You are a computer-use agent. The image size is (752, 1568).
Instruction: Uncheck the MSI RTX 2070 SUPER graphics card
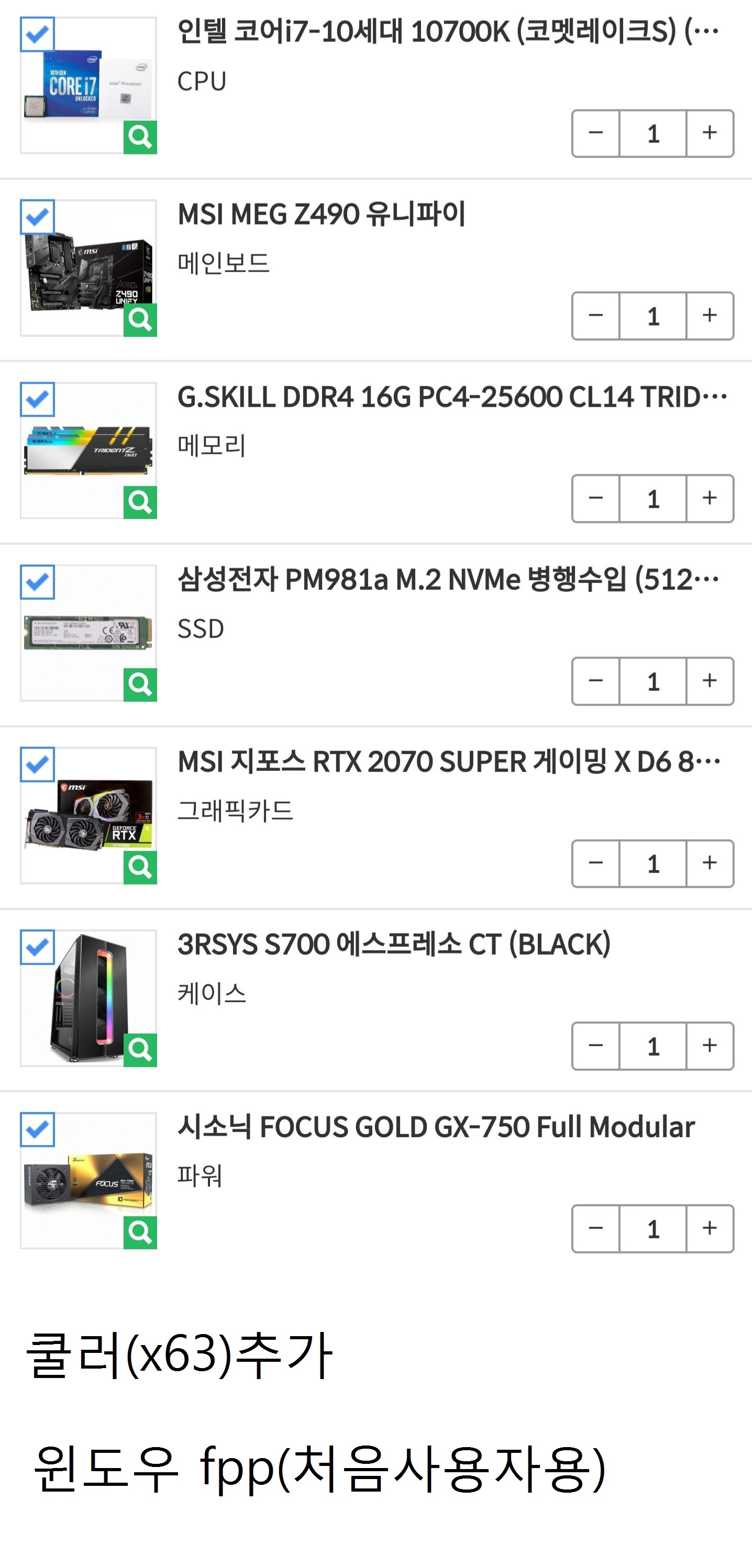click(37, 765)
